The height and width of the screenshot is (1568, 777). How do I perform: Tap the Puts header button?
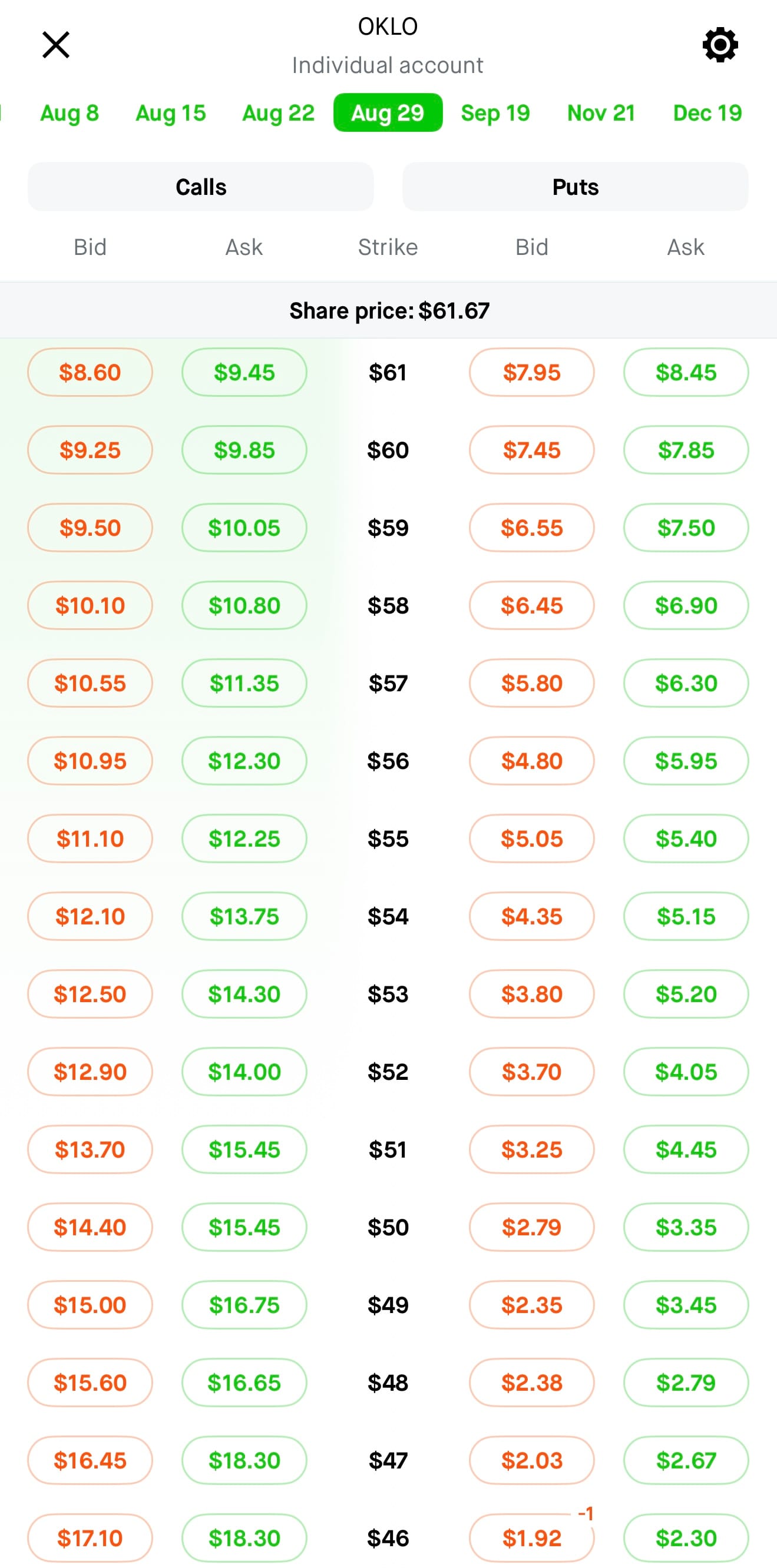[x=576, y=187]
